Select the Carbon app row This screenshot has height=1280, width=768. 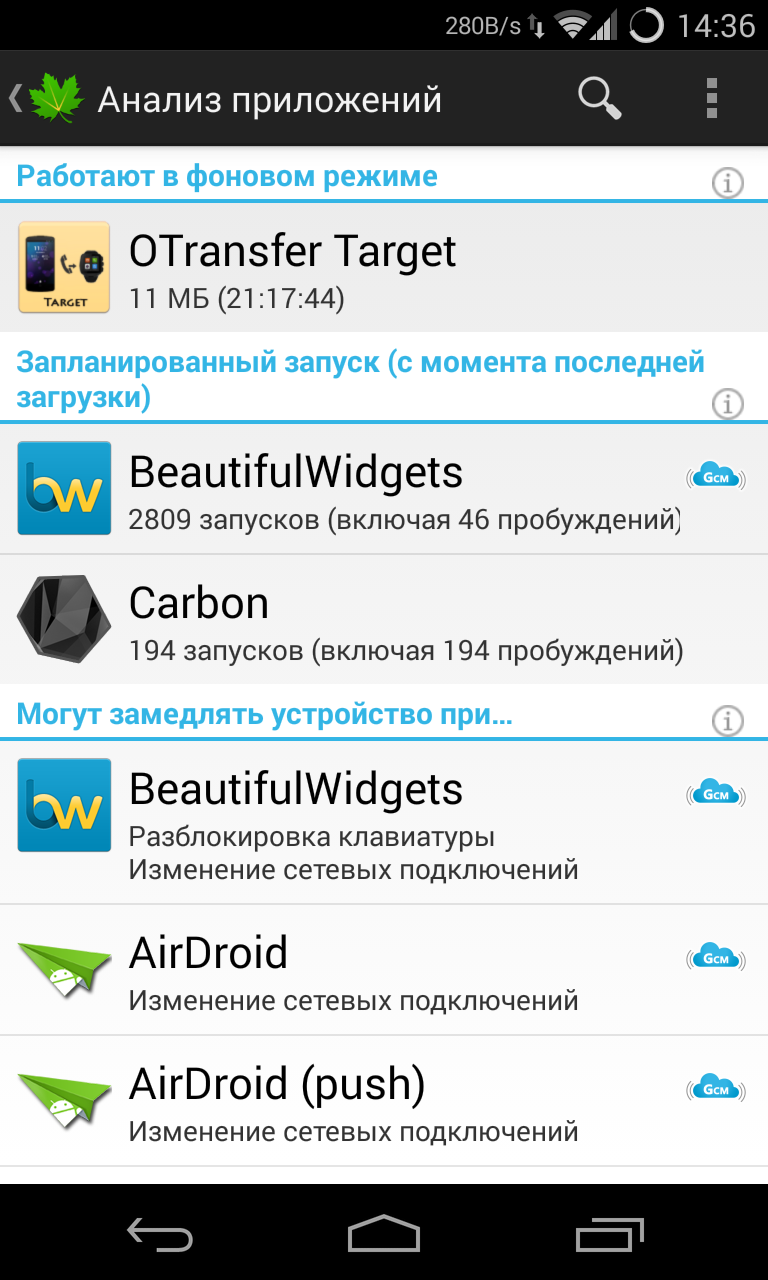(384, 620)
